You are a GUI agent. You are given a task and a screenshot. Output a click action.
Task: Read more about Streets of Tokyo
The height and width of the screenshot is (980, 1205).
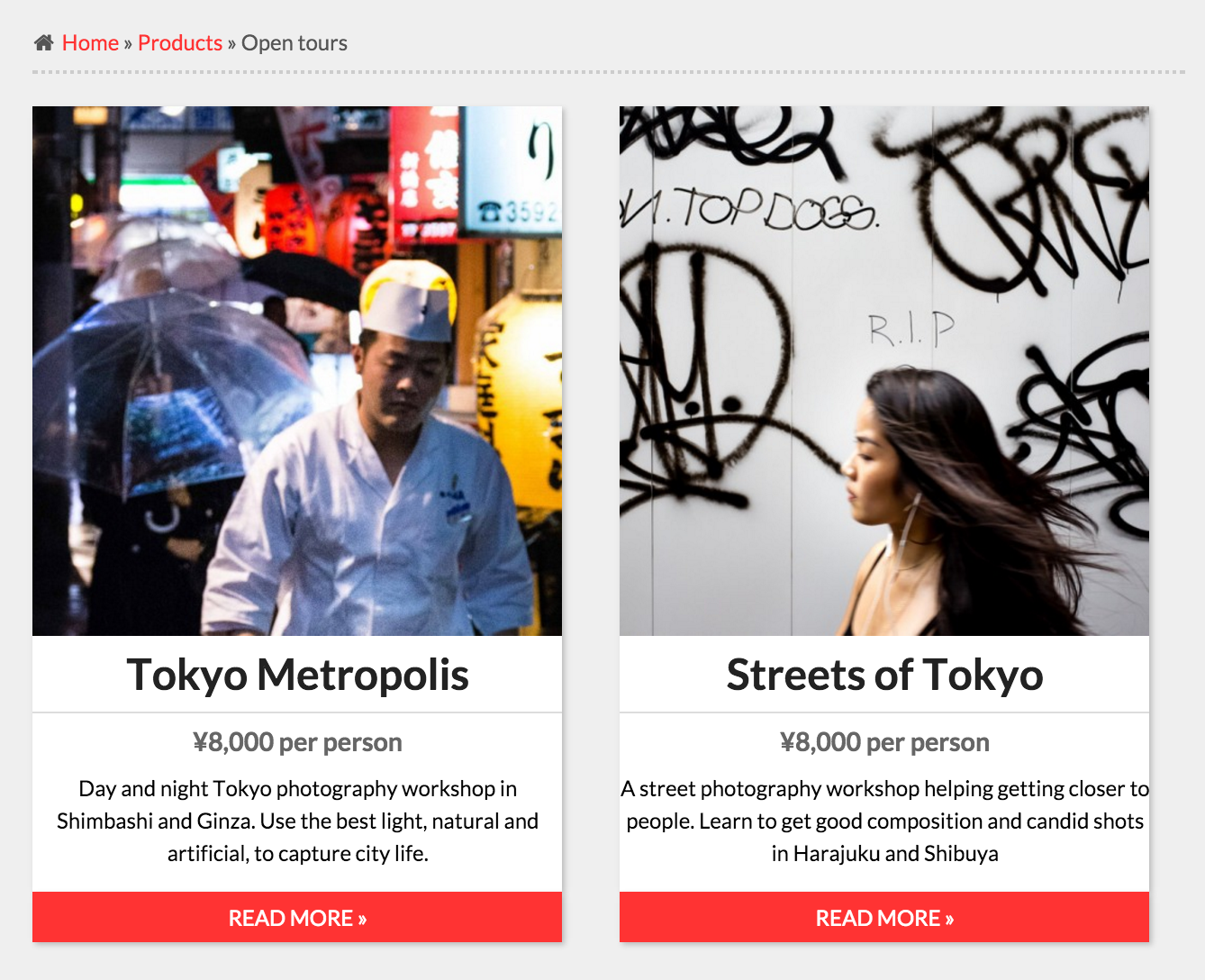click(x=883, y=918)
